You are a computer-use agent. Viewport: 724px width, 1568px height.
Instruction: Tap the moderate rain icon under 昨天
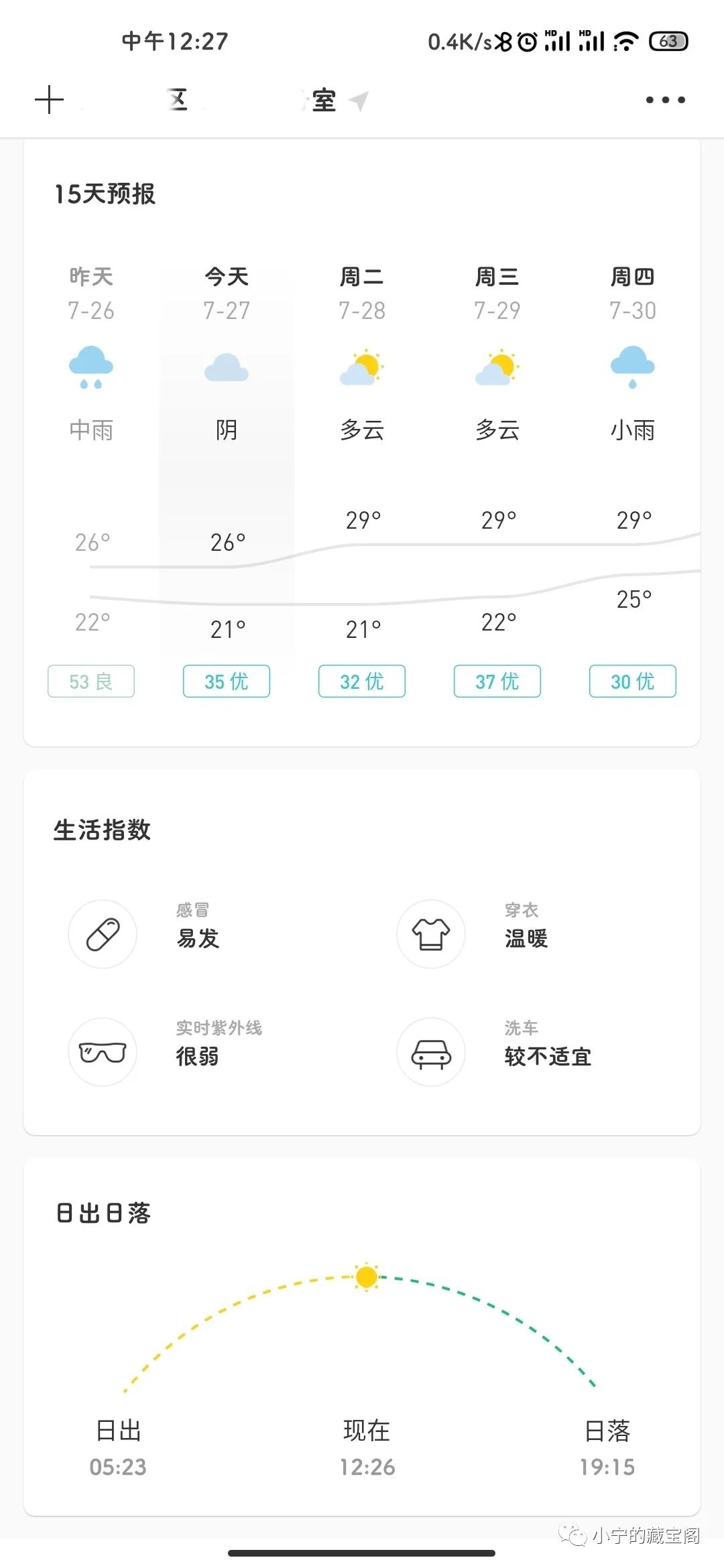[x=93, y=367]
